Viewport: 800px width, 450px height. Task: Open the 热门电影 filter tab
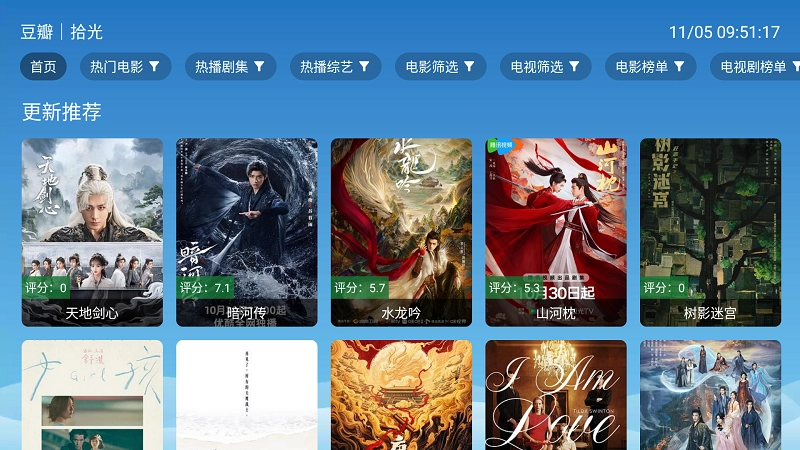125,67
